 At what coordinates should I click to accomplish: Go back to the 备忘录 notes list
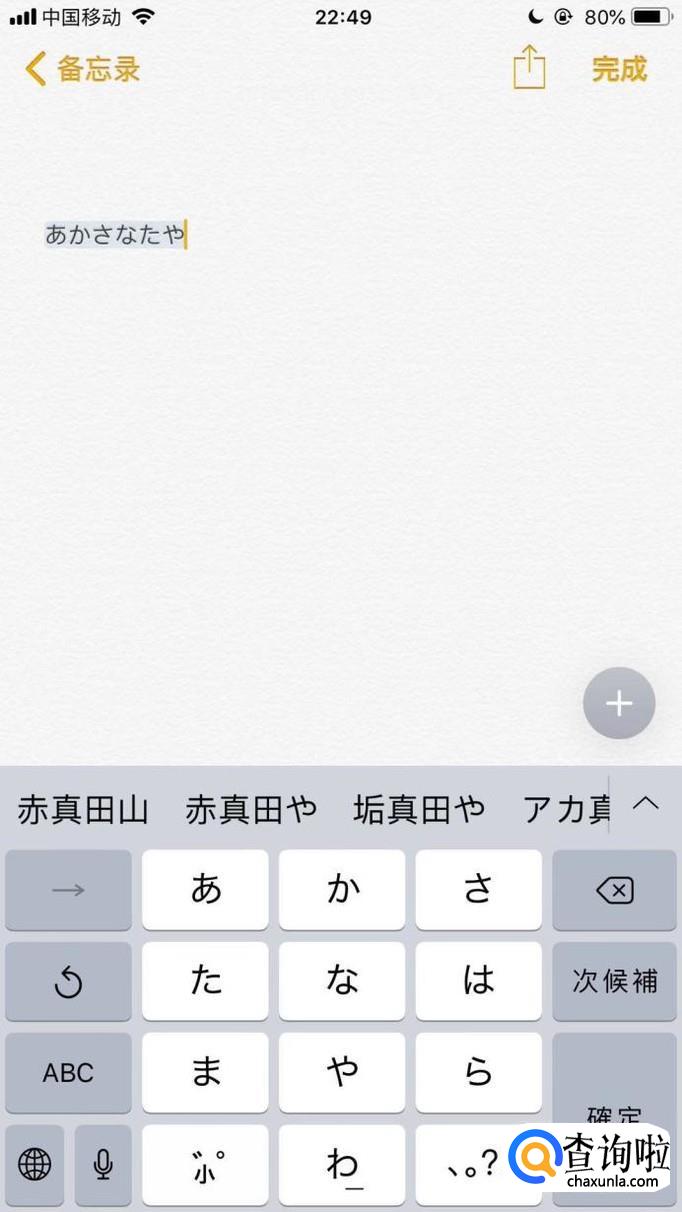(82, 69)
